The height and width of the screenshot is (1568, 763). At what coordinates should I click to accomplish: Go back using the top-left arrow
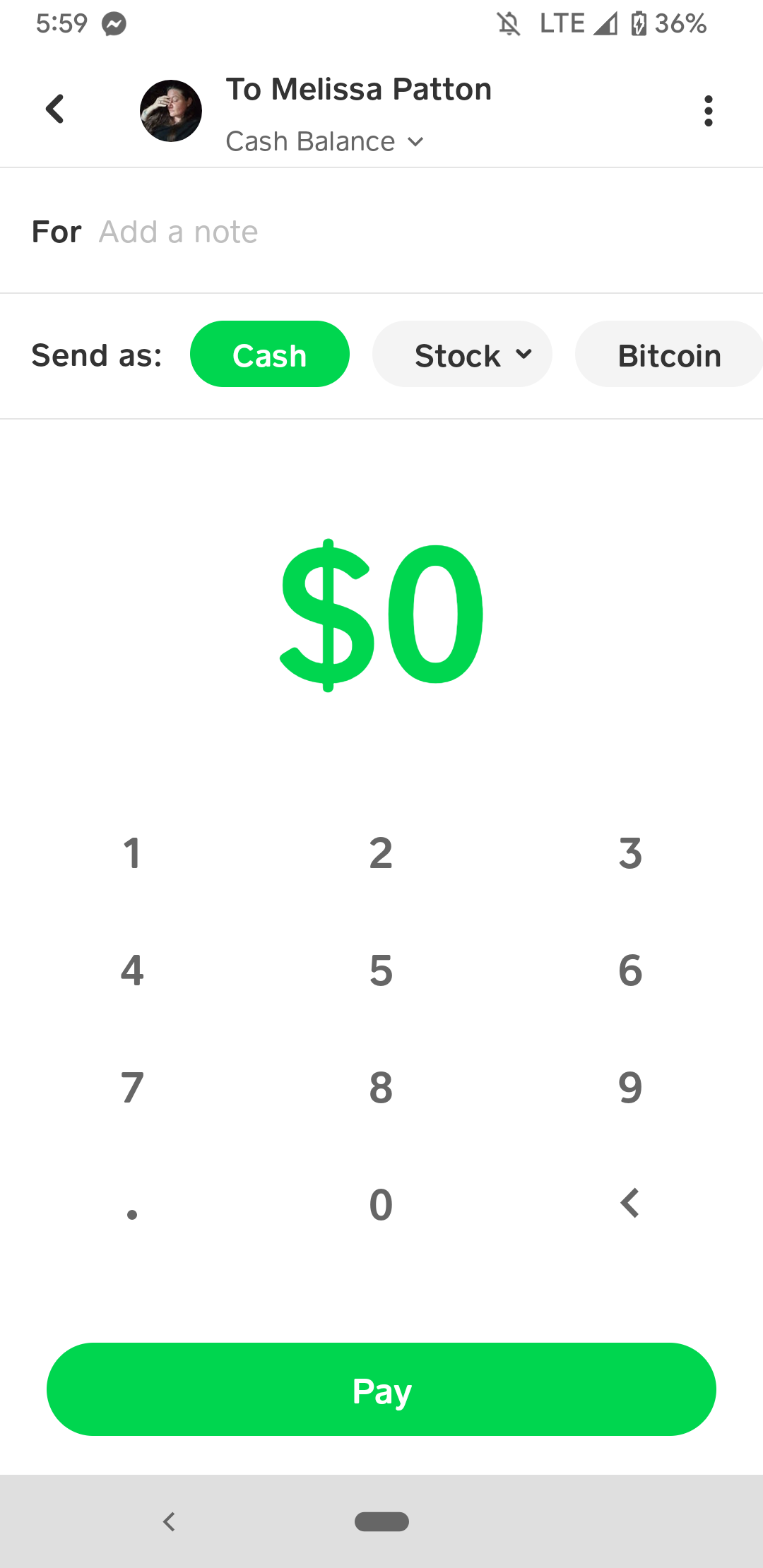pos(55,109)
